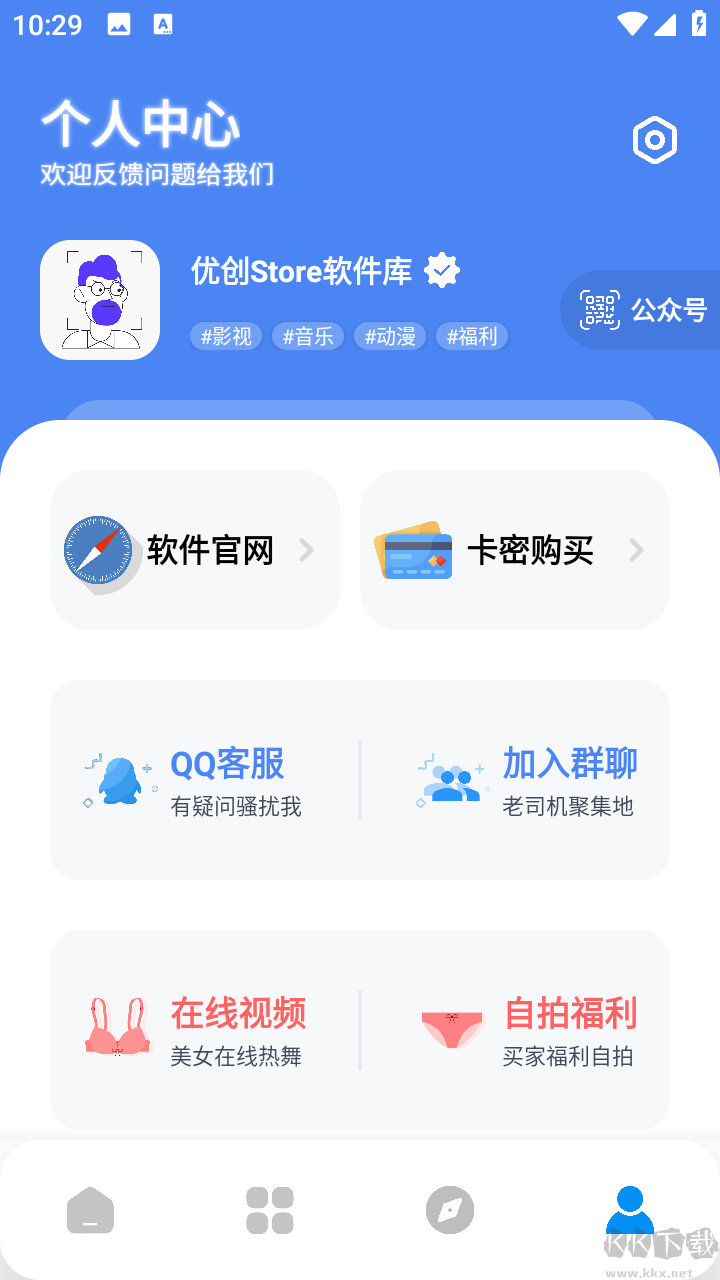
Task: Click the group chat icon beside 加入群聊
Action: pos(451,780)
